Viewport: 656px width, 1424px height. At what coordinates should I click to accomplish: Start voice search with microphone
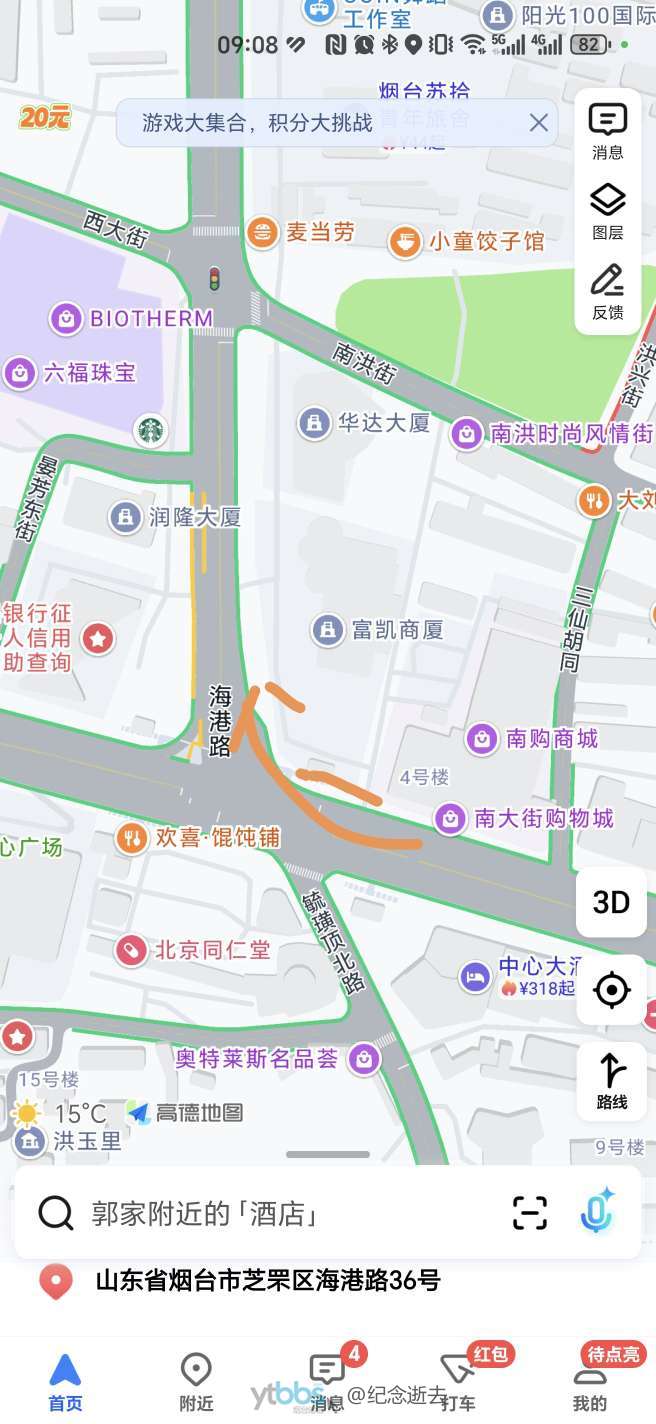tap(597, 1212)
